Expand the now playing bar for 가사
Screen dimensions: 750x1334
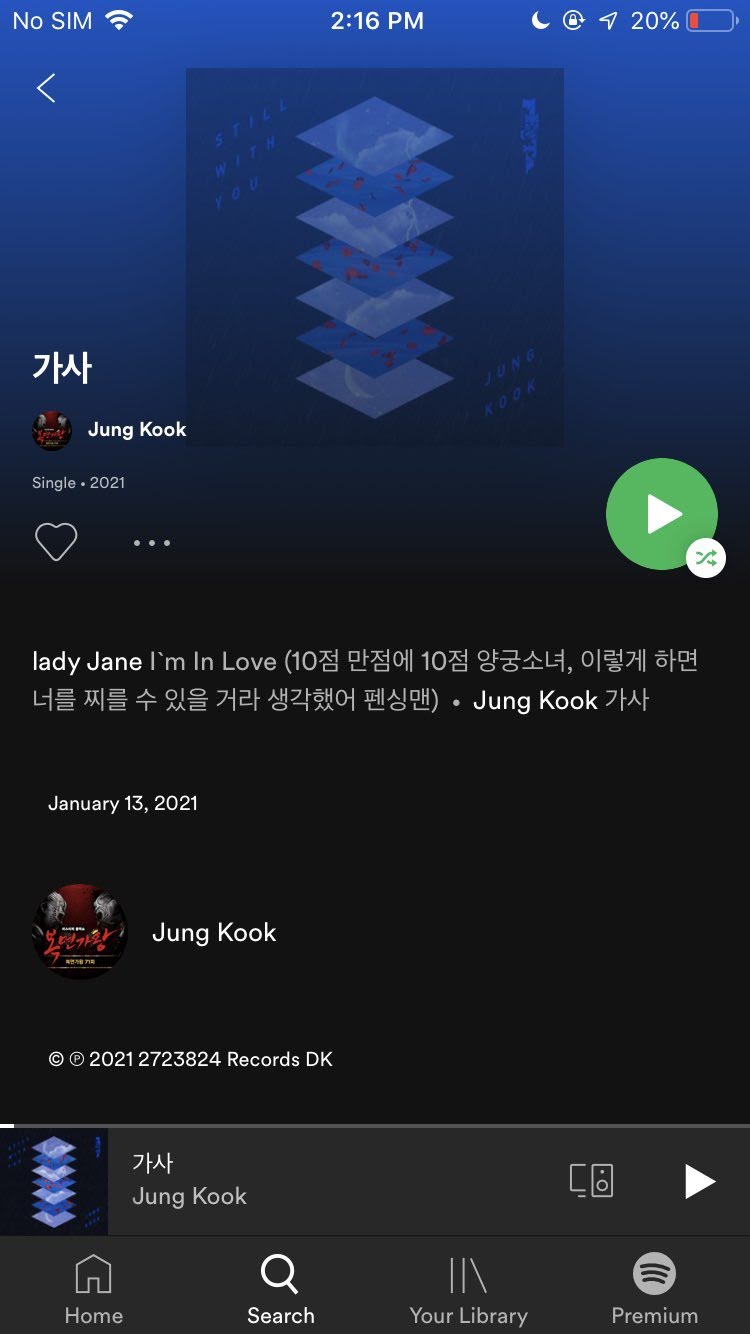(x=300, y=1181)
